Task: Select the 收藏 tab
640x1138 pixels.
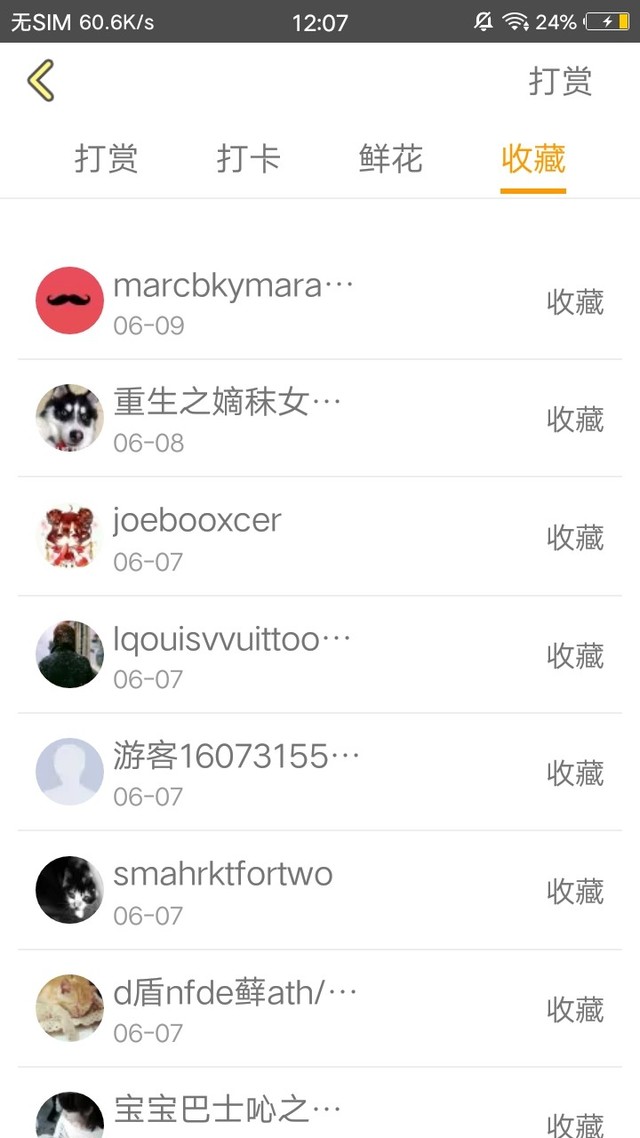Action: point(533,158)
